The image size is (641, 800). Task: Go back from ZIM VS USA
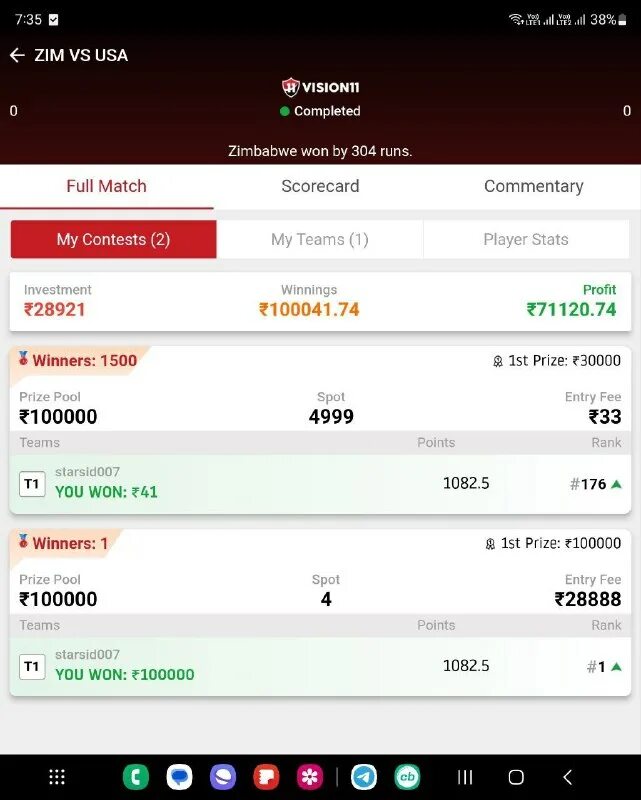(17, 56)
